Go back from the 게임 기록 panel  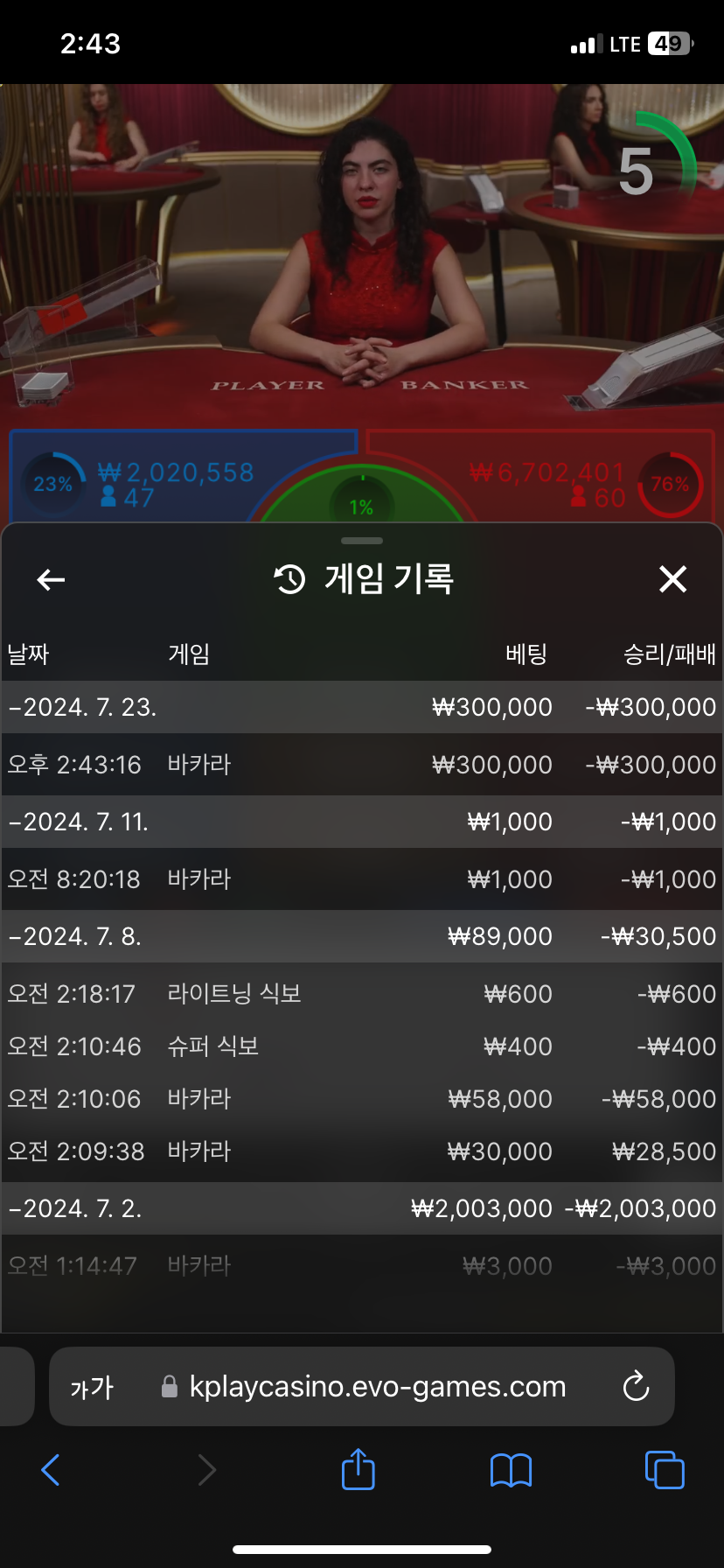coord(51,579)
